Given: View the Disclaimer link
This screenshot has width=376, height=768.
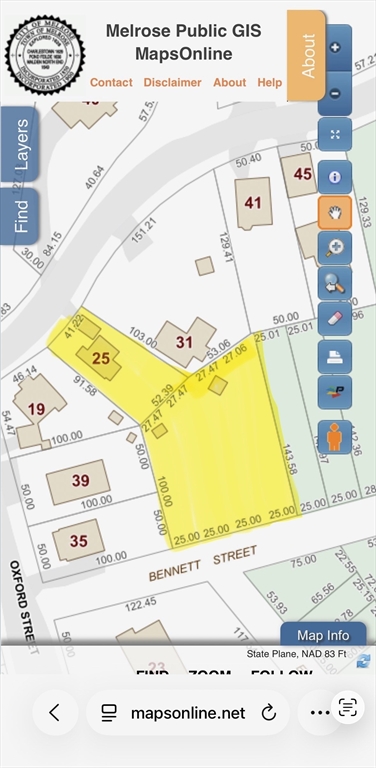Looking at the screenshot, I should coord(172,82).
